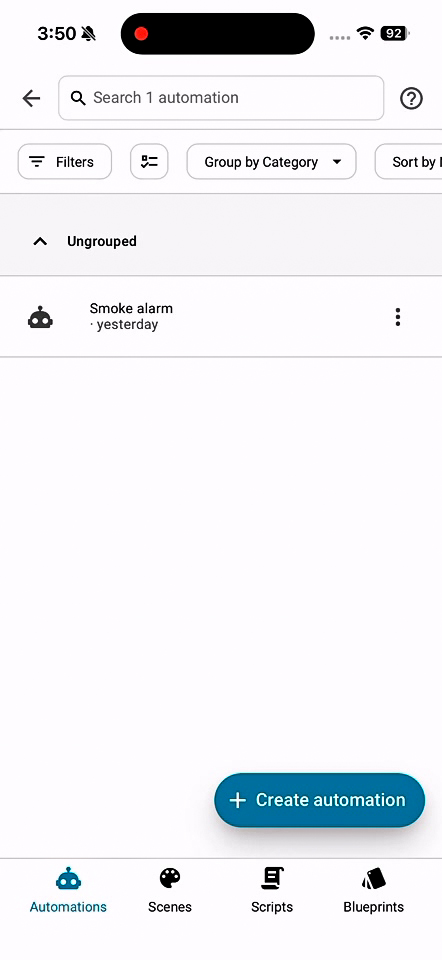
Task: Open the help question mark icon
Action: pos(411,98)
